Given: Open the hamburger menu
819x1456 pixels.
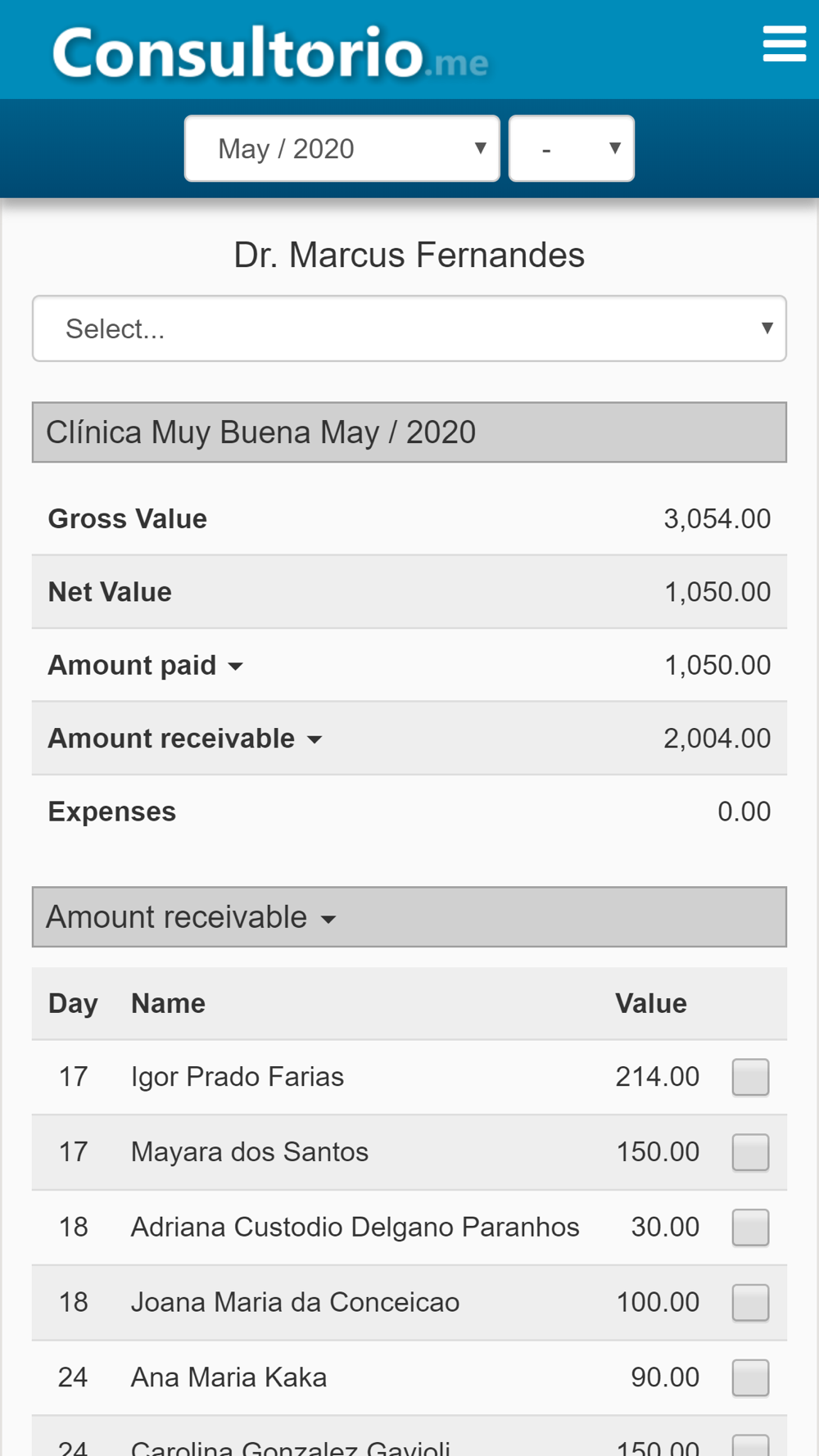Looking at the screenshot, I should pos(784,43).
